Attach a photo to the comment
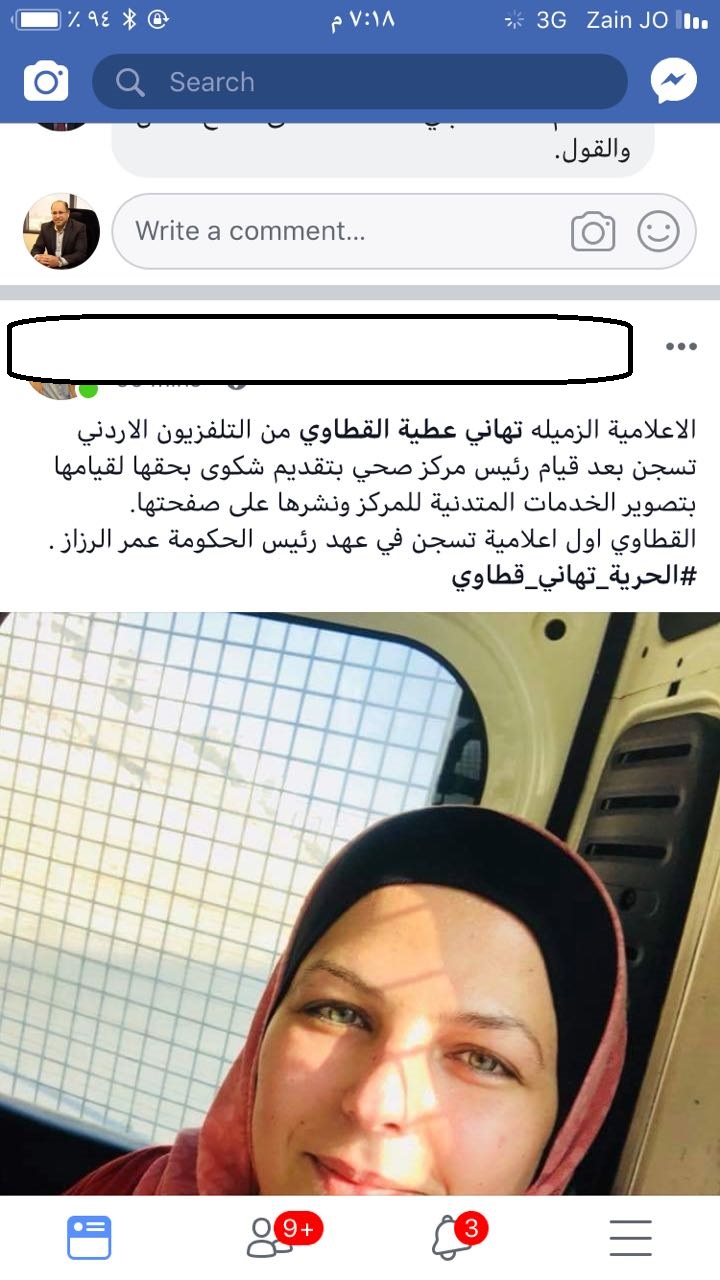This screenshot has height=1280, width=720. tap(593, 232)
